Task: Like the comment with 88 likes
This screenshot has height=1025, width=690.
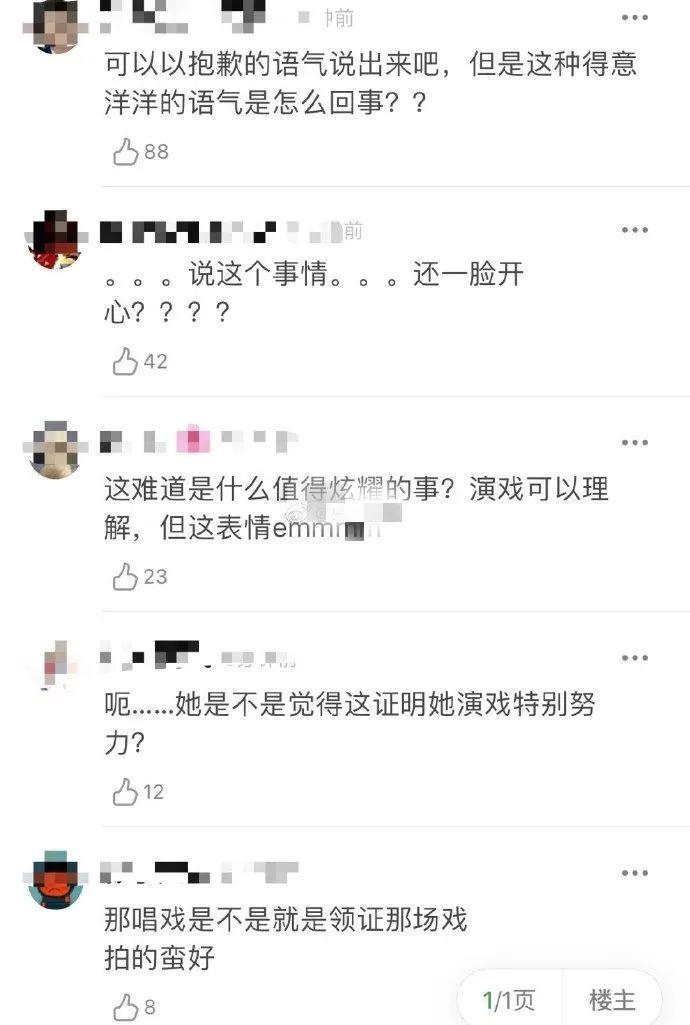Action: coord(126,152)
